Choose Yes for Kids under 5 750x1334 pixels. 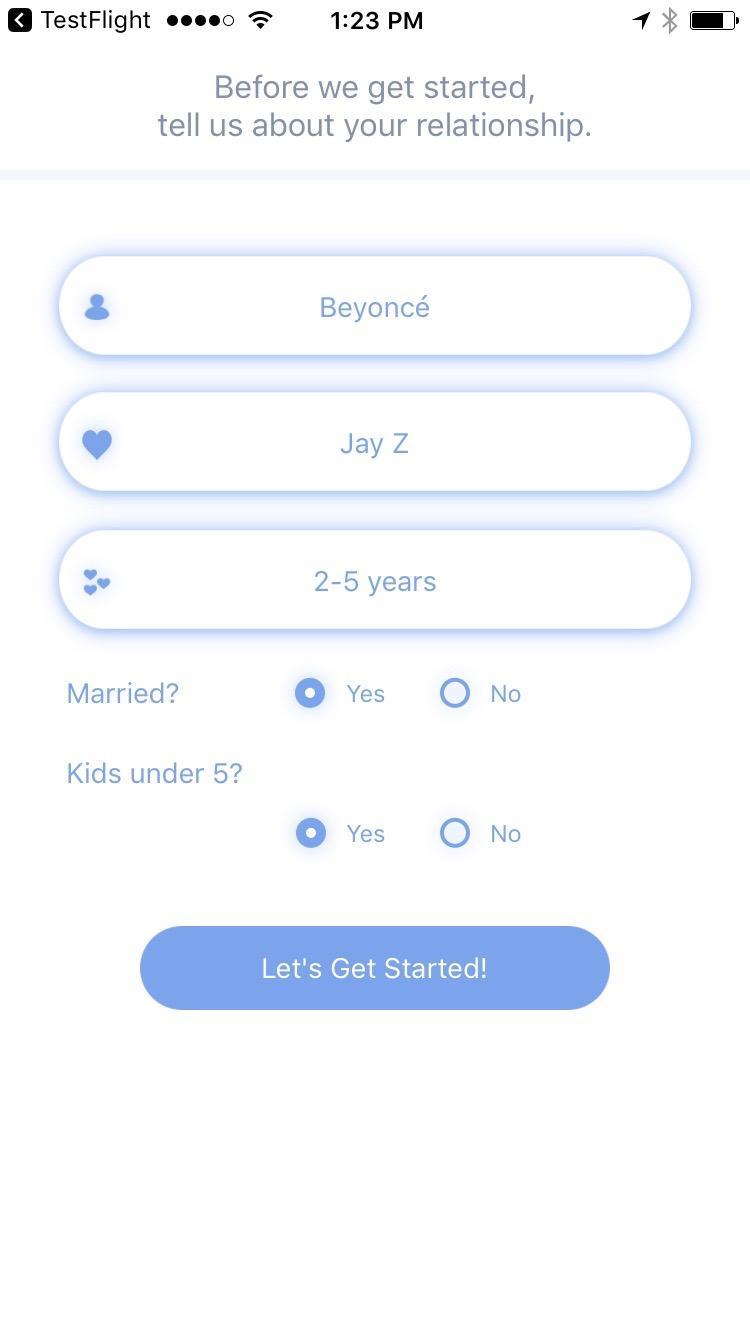point(310,833)
